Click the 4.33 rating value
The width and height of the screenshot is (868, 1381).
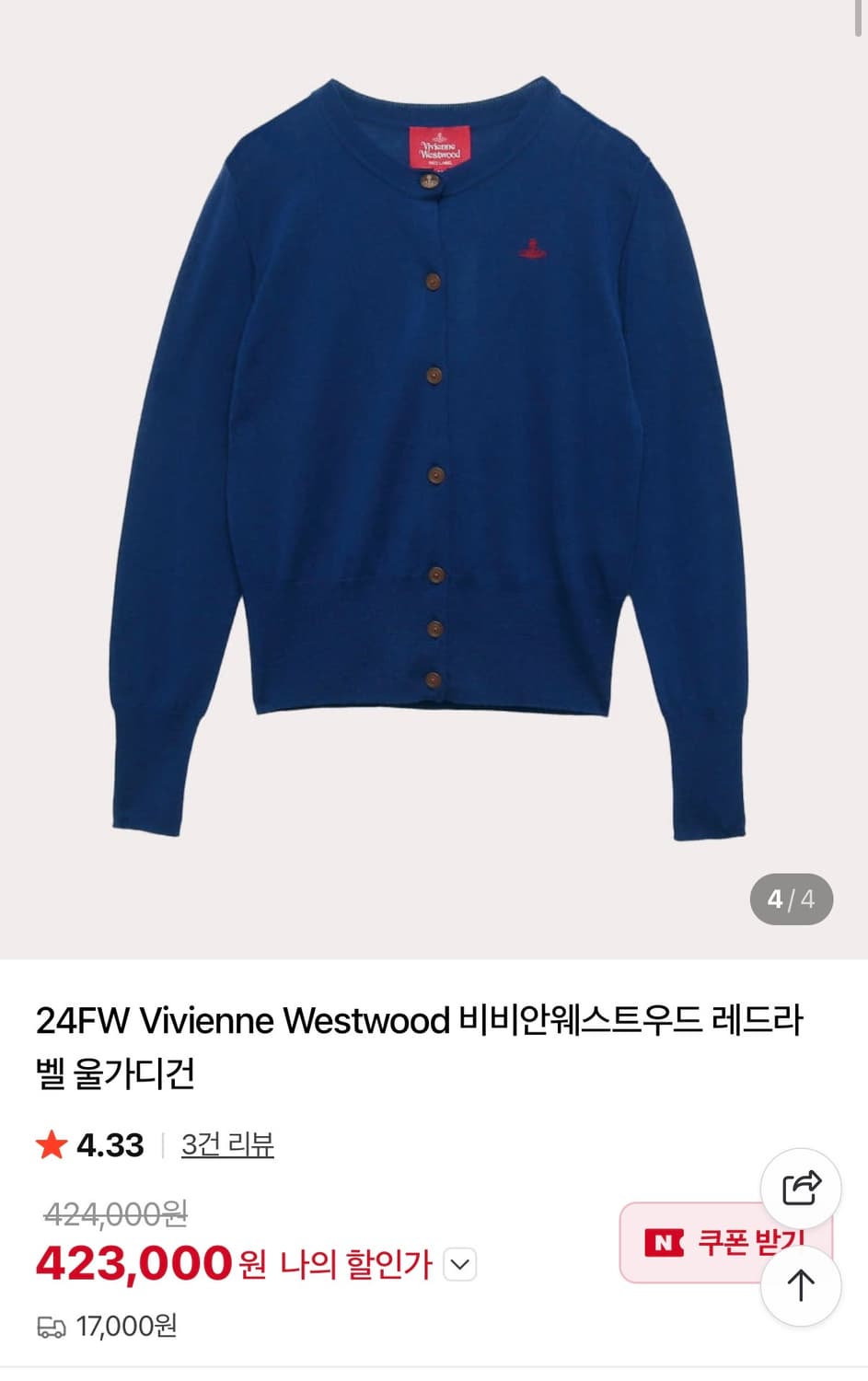(110, 1145)
